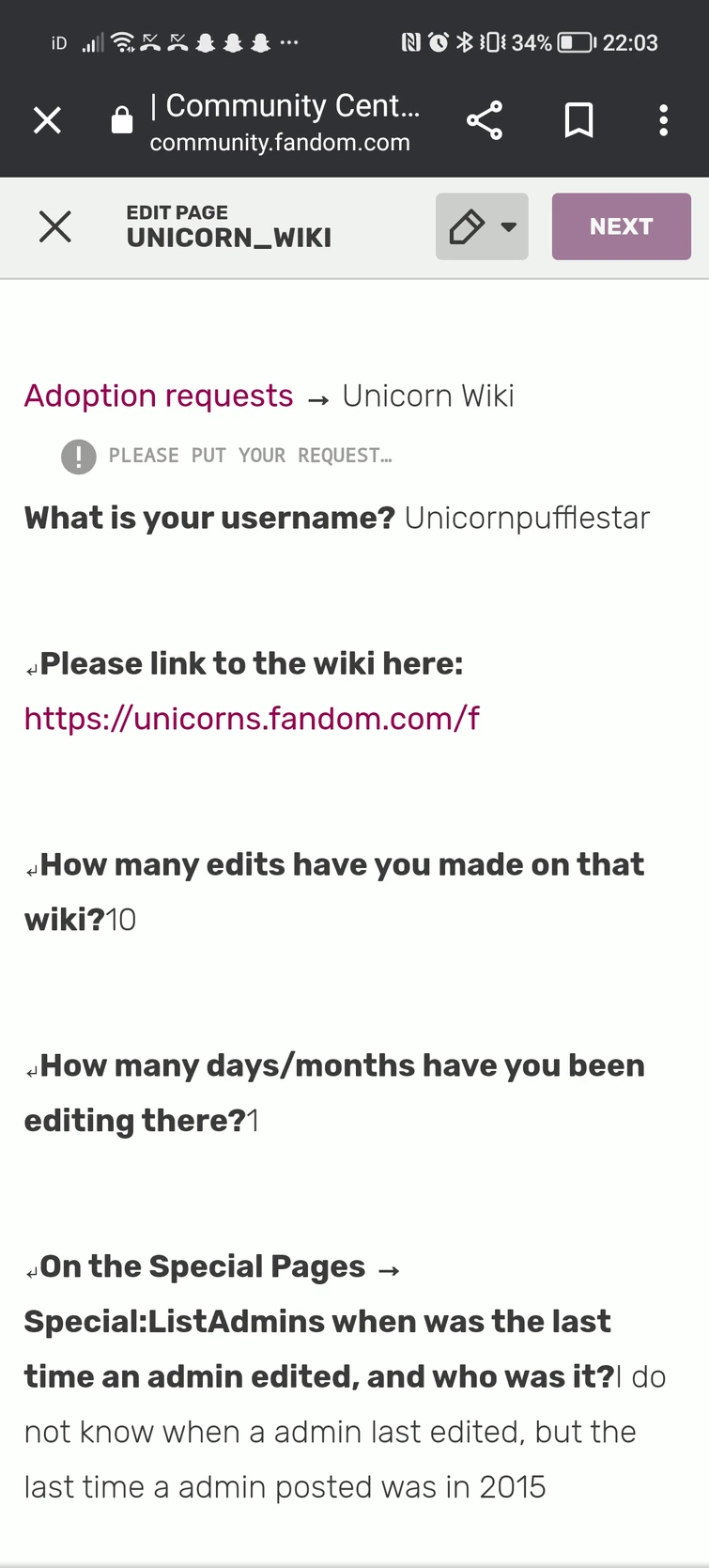The width and height of the screenshot is (709, 1568).
Task: Tap the warning icon beside the request notice
Action: point(77,457)
